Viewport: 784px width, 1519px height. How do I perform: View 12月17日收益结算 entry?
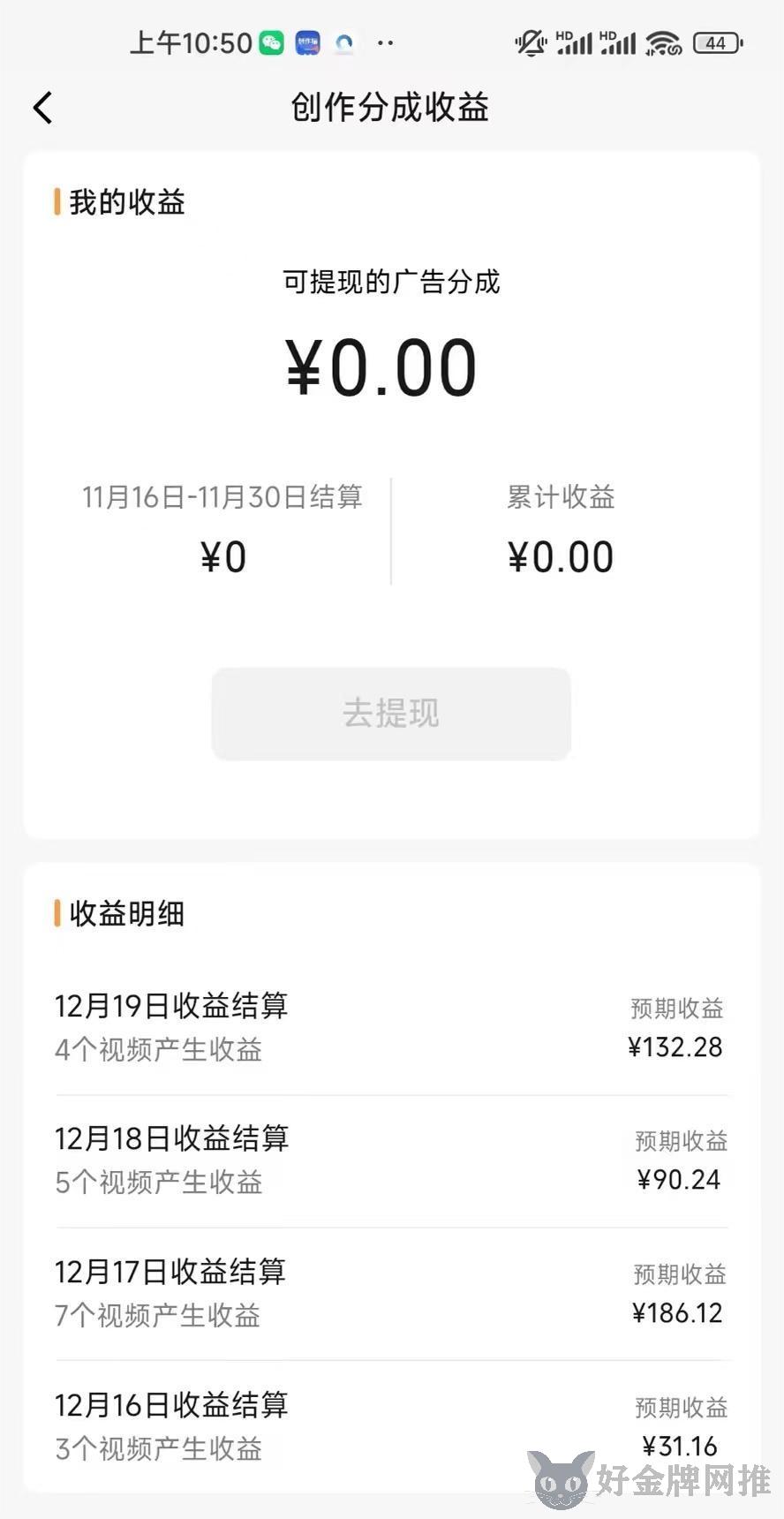pyautogui.click(x=391, y=1294)
